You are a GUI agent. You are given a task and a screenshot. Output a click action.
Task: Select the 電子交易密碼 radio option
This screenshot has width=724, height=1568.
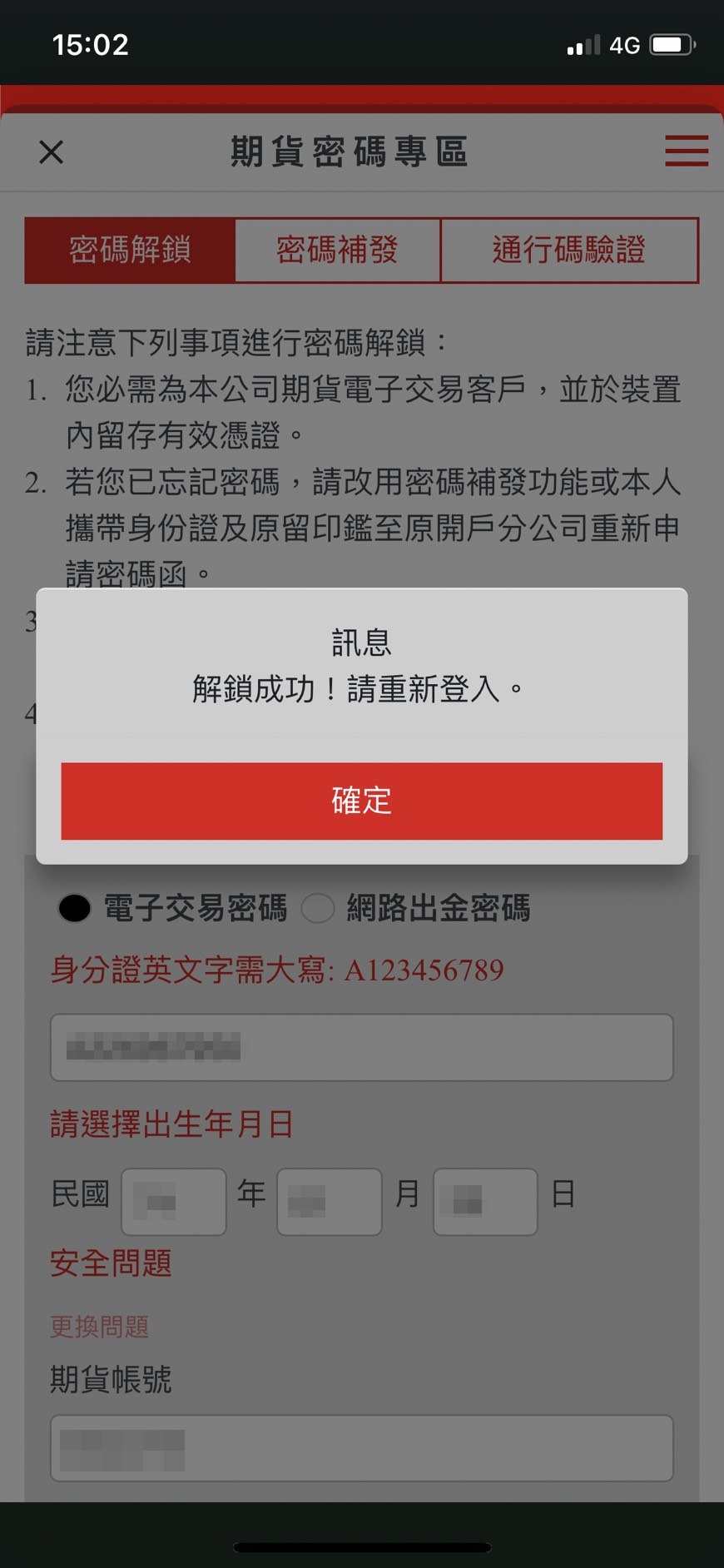tap(75, 908)
